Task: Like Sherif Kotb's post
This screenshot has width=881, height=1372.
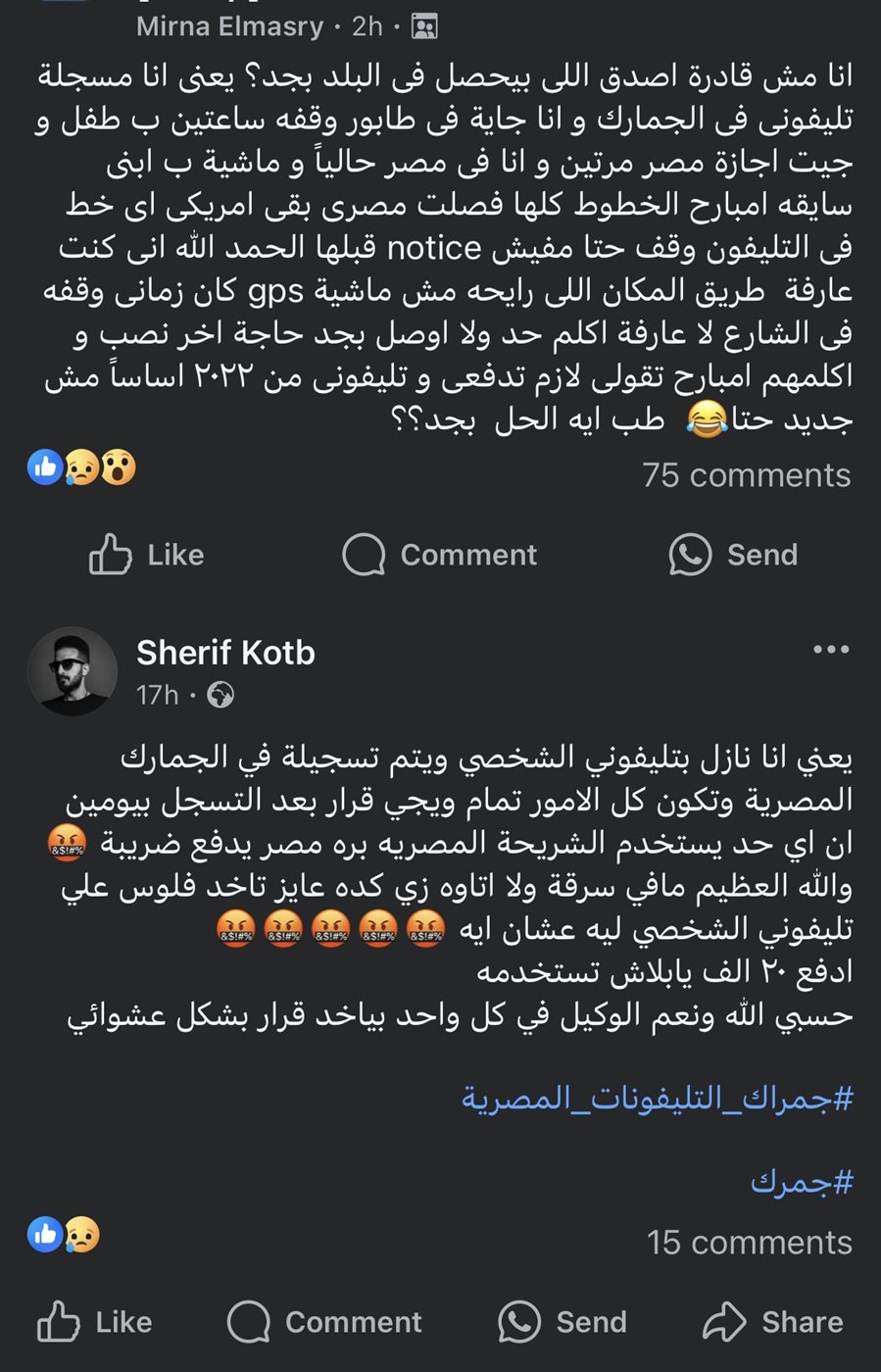Action: tap(95, 1322)
